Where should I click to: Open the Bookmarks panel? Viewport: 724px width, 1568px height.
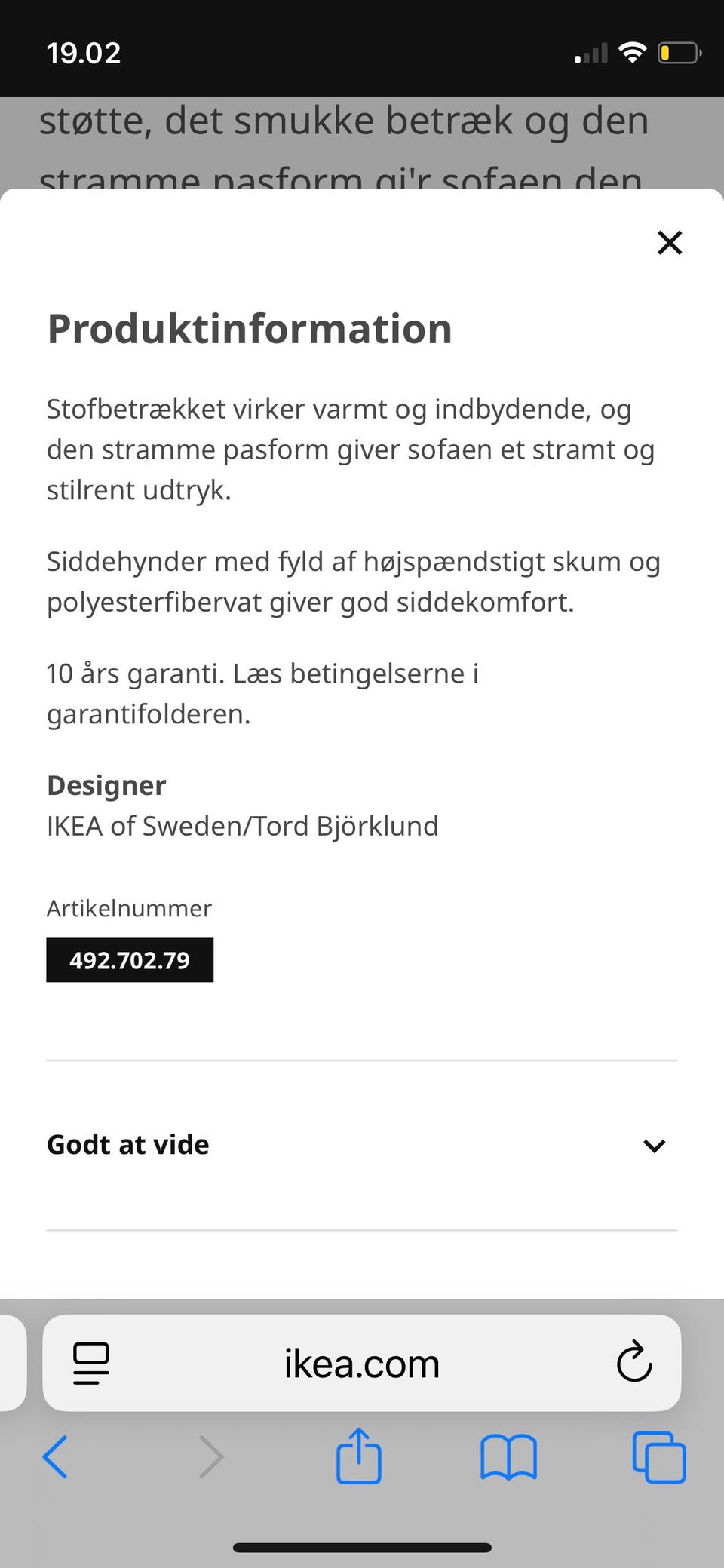[x=509, y=1457]
